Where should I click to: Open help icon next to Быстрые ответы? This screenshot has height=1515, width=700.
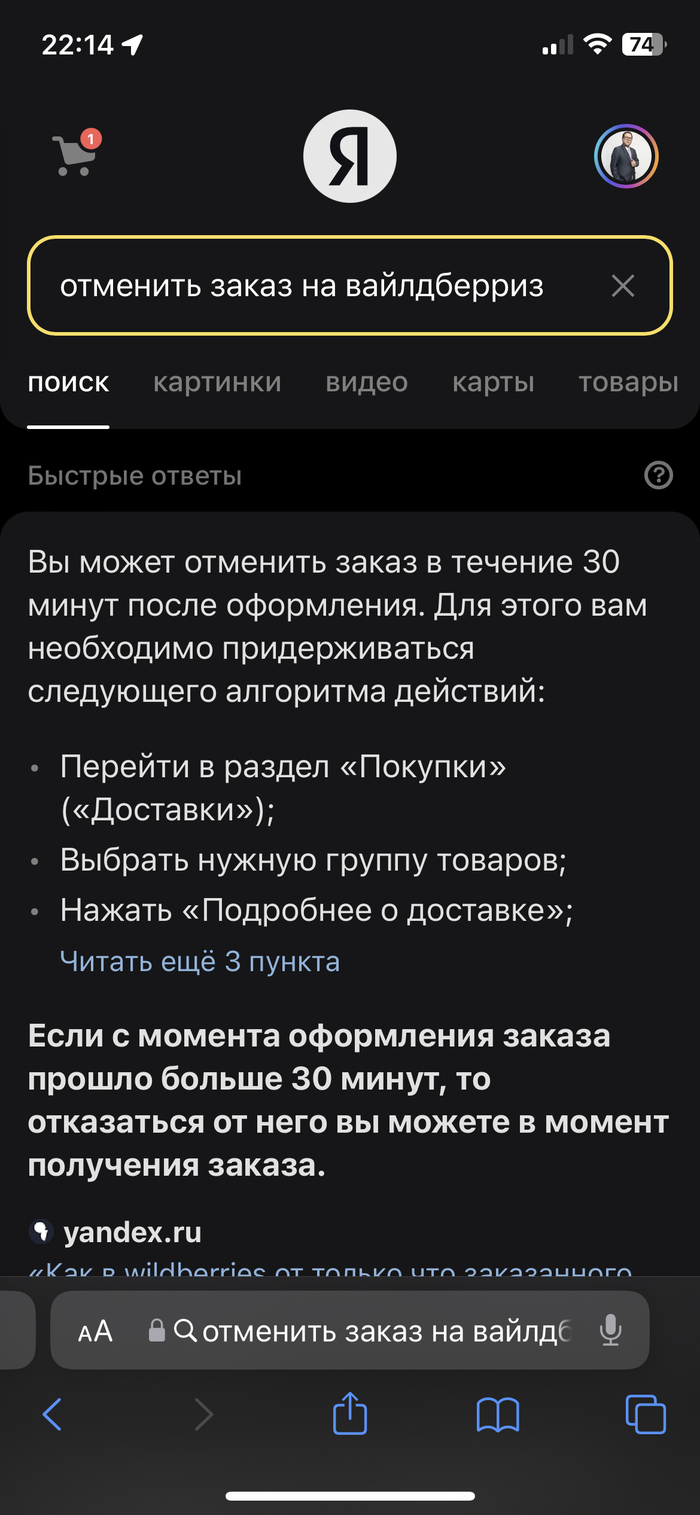coord(658,476)
